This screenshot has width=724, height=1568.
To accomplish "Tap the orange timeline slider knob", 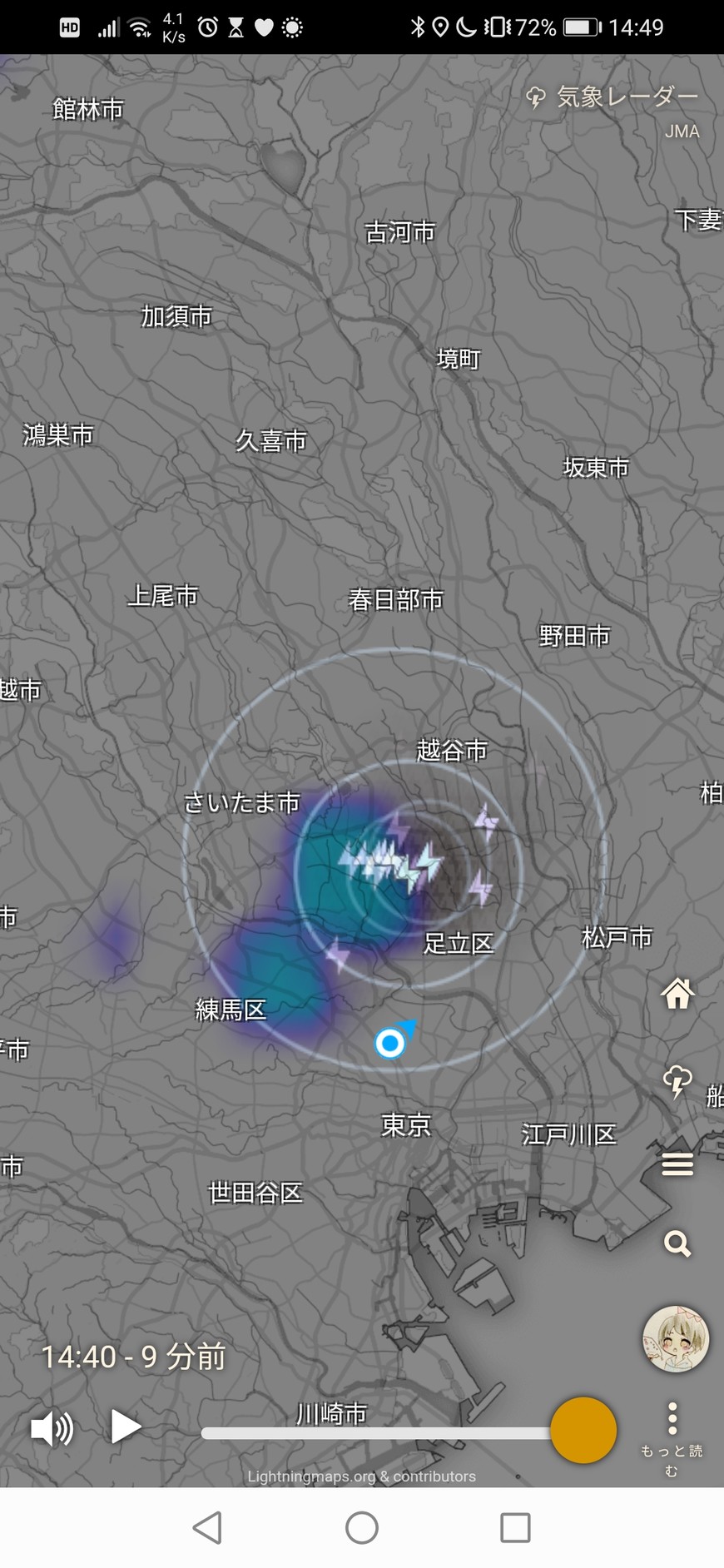I will [x=583, y=1429].
